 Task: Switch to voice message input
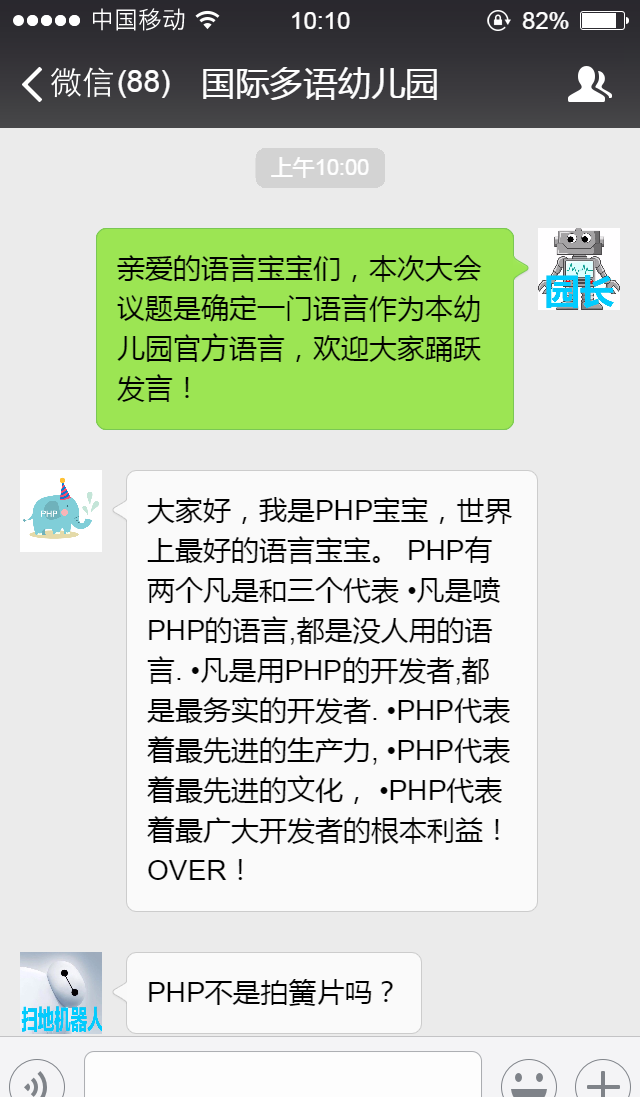click(37, 1080)
